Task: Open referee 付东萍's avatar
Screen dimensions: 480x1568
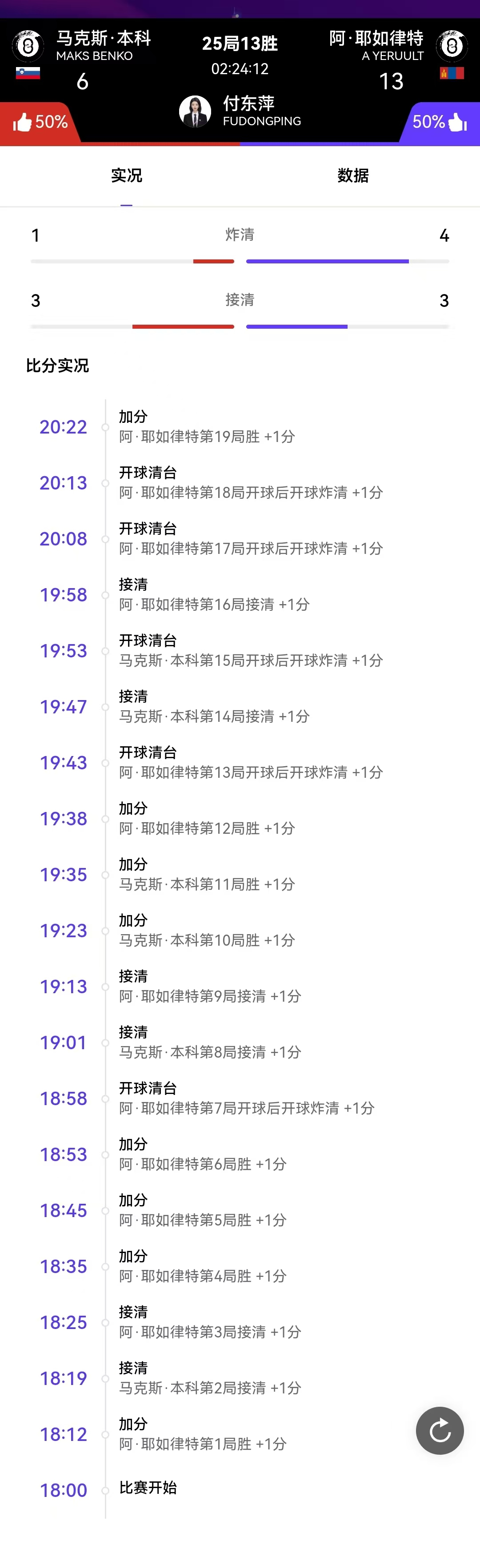Action: 195,111
